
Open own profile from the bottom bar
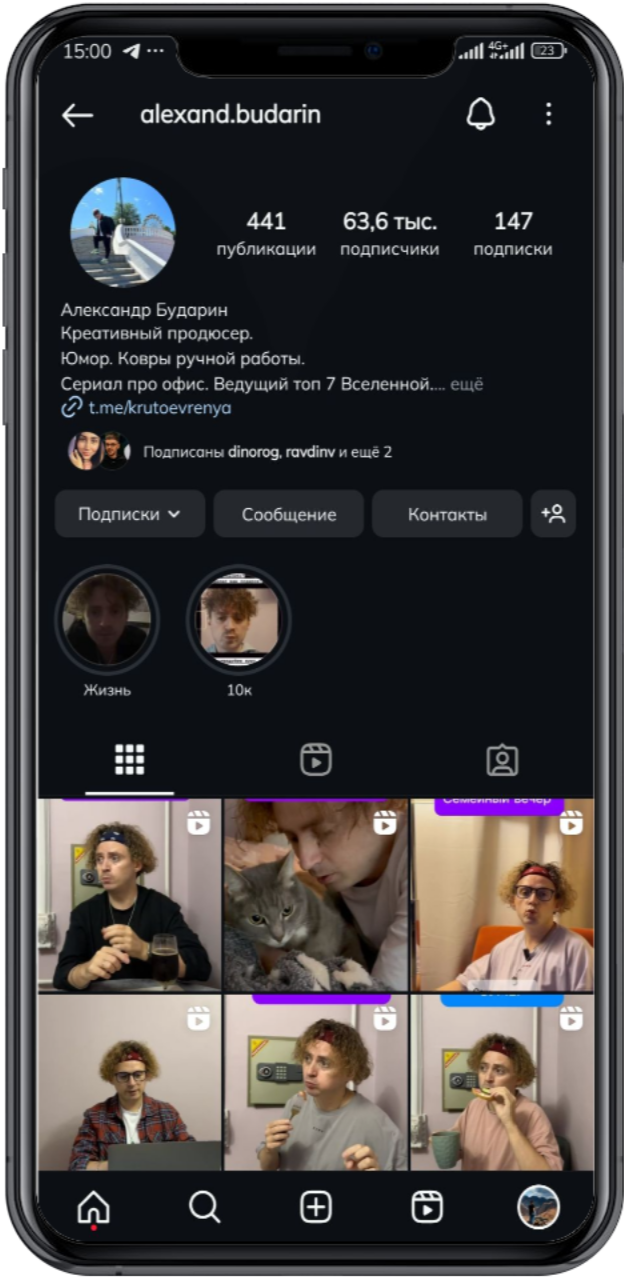[x=538, y=1208]
